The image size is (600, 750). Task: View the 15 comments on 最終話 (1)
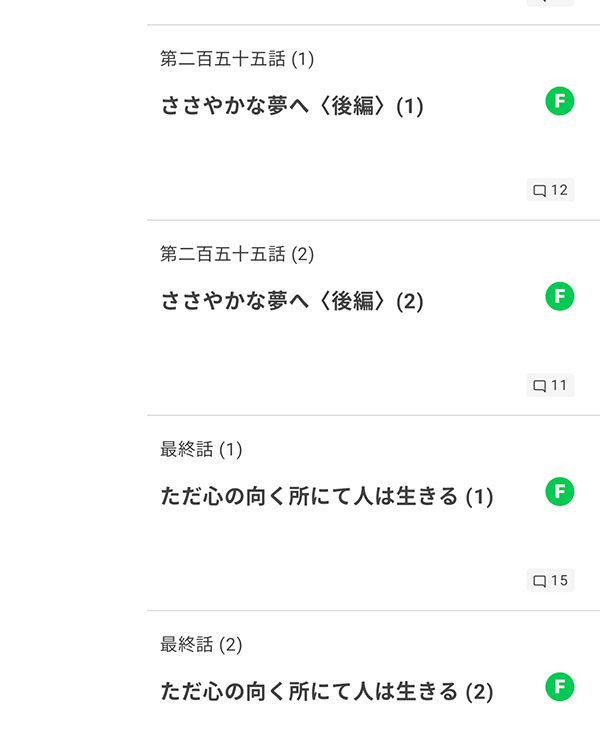click(x=550, y=580)
